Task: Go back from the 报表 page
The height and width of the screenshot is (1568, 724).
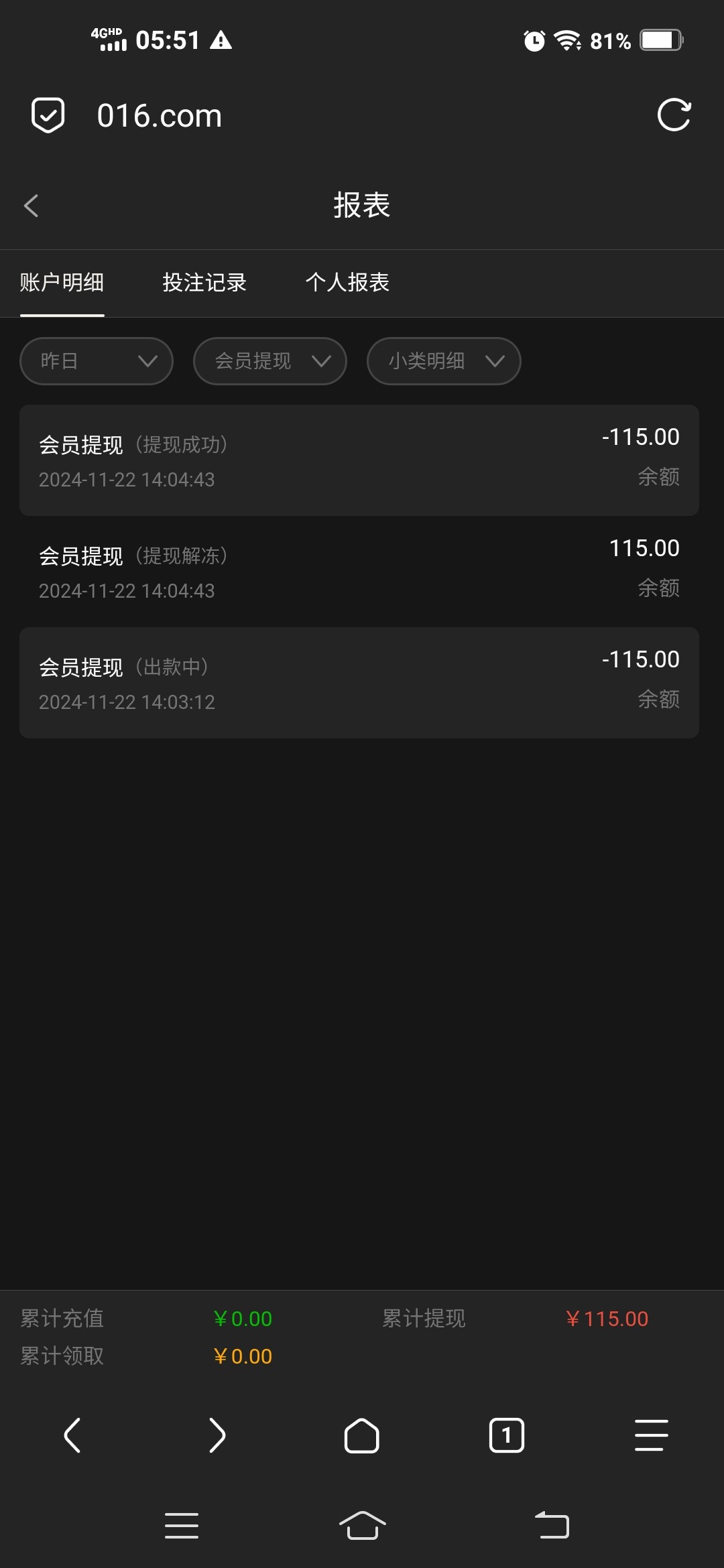Action: click(31, 206)
